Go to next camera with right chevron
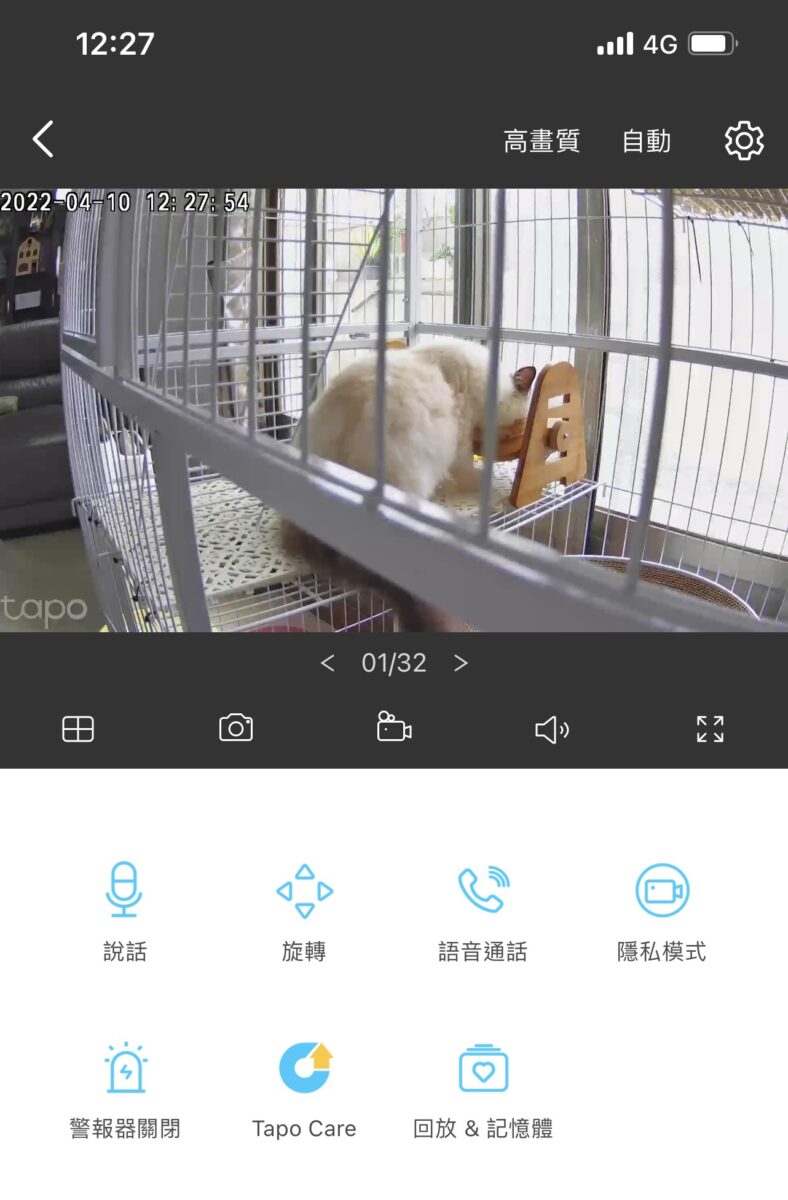This screenshot has width=788, height=1200. [x=461, y=663]
